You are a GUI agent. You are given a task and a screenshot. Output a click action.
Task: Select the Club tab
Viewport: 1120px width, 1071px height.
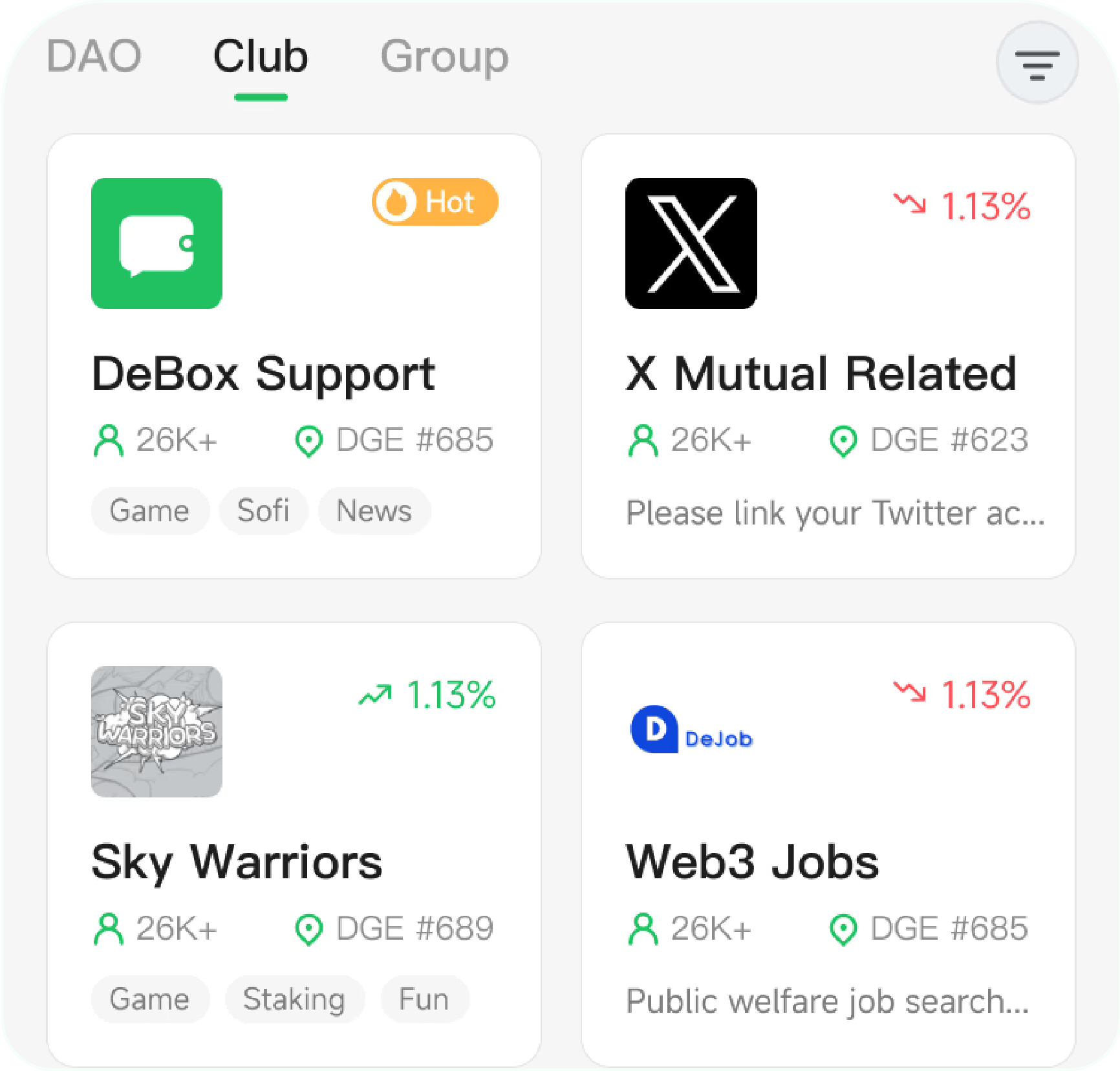point(261,56)
